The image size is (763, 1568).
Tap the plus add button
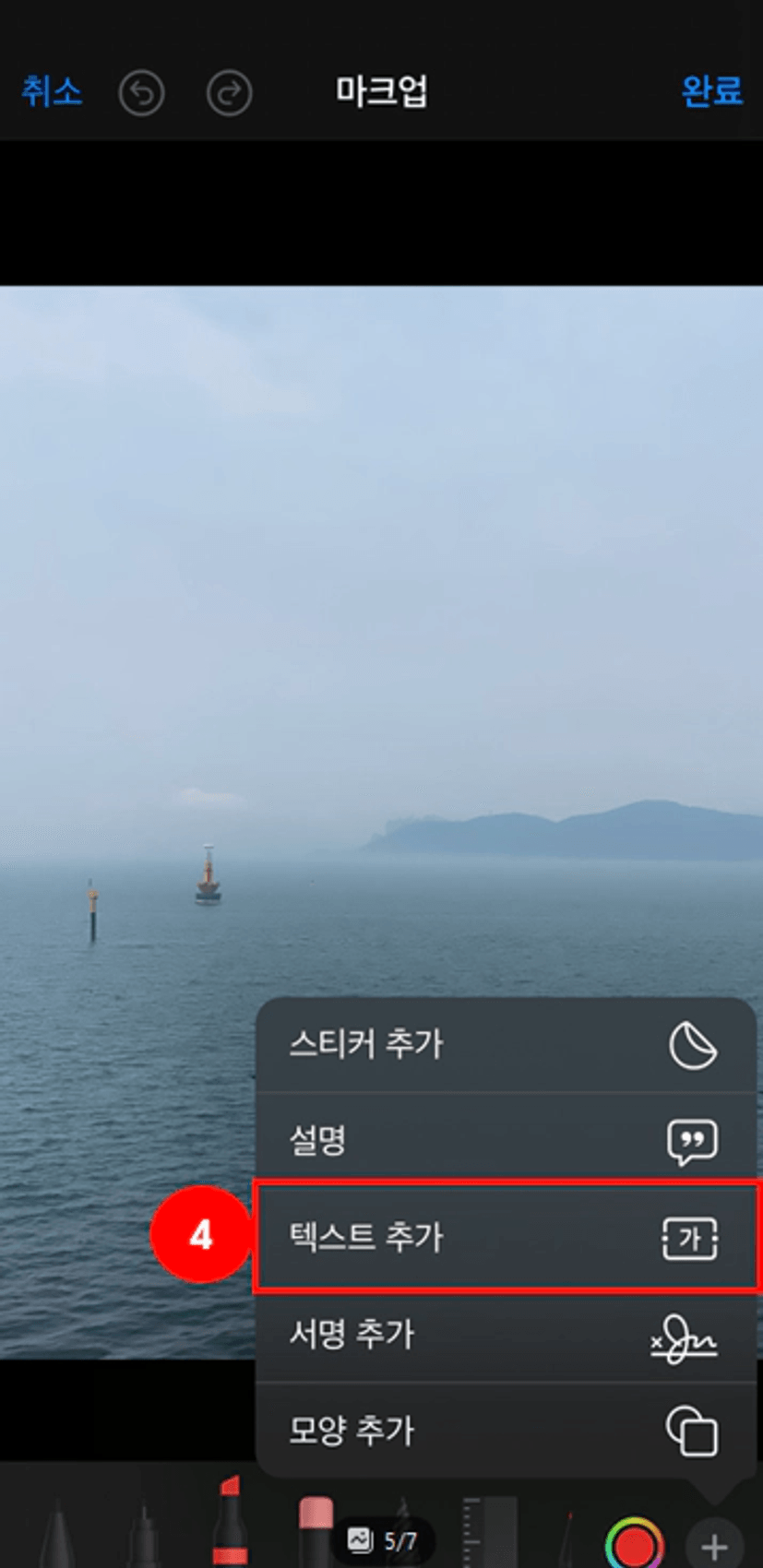pos(714,1544)
